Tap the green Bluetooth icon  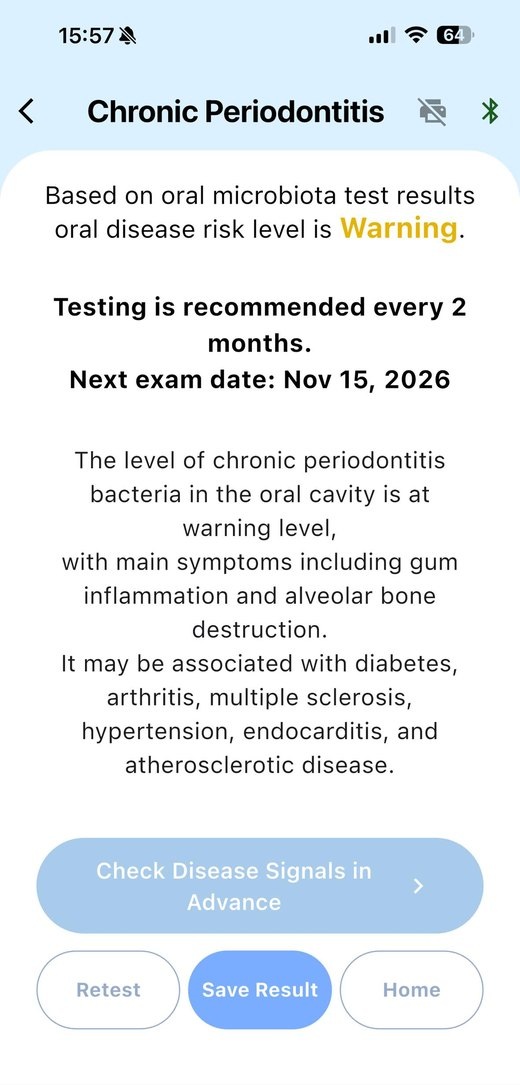tap(490, 111)
